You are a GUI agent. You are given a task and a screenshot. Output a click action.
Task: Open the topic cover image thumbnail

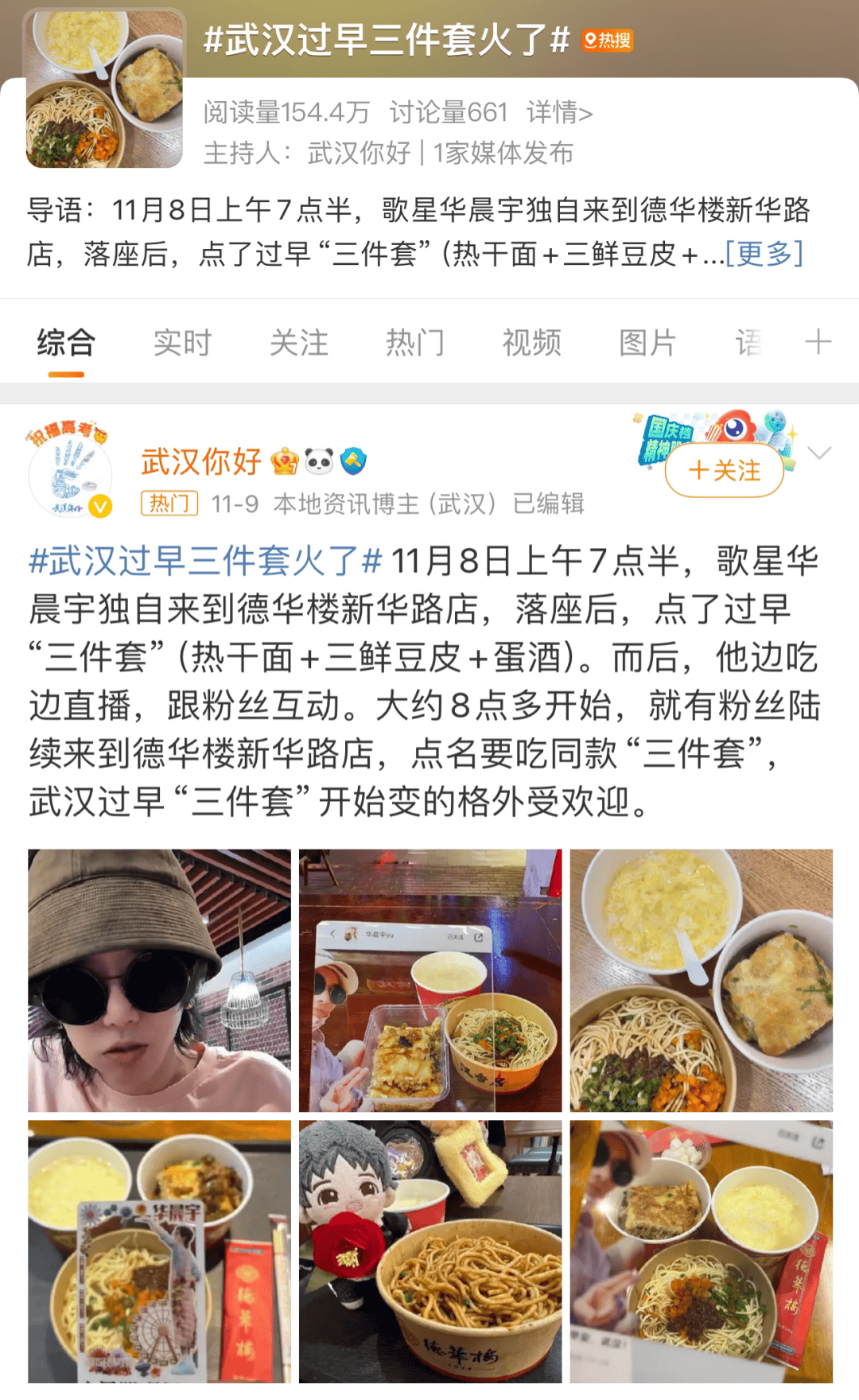point(105,89)
